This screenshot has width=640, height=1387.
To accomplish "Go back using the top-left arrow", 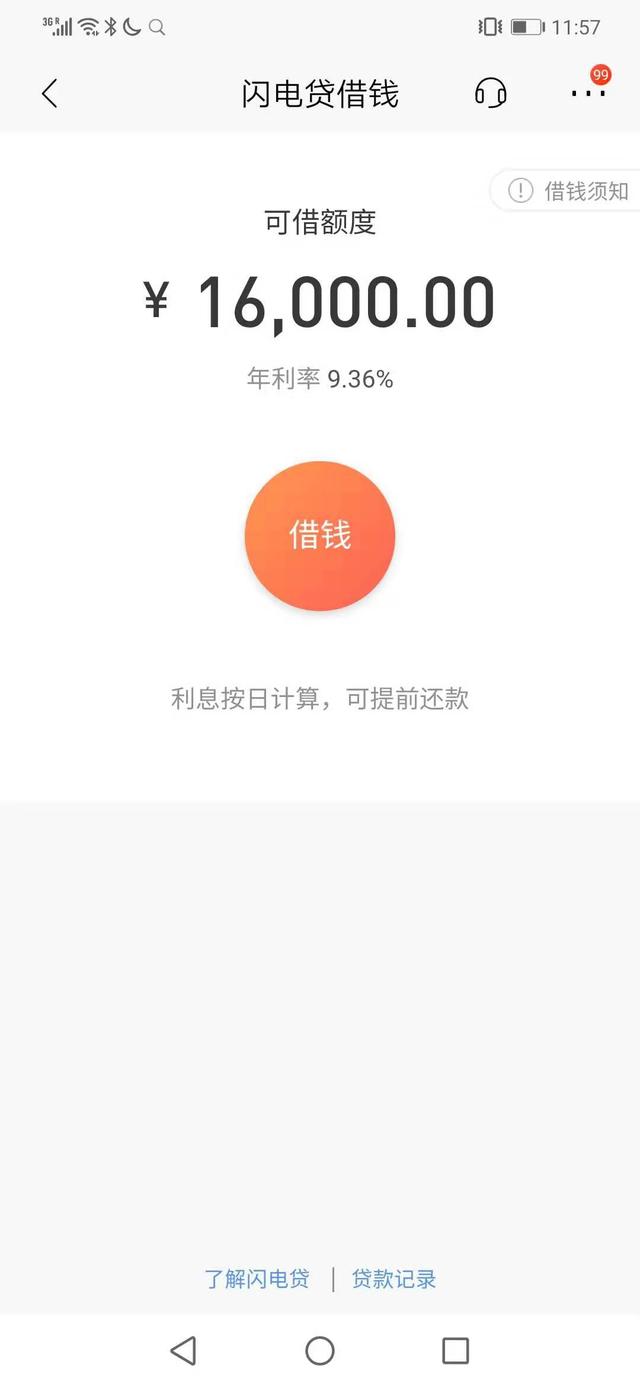I will pos(49,93).
